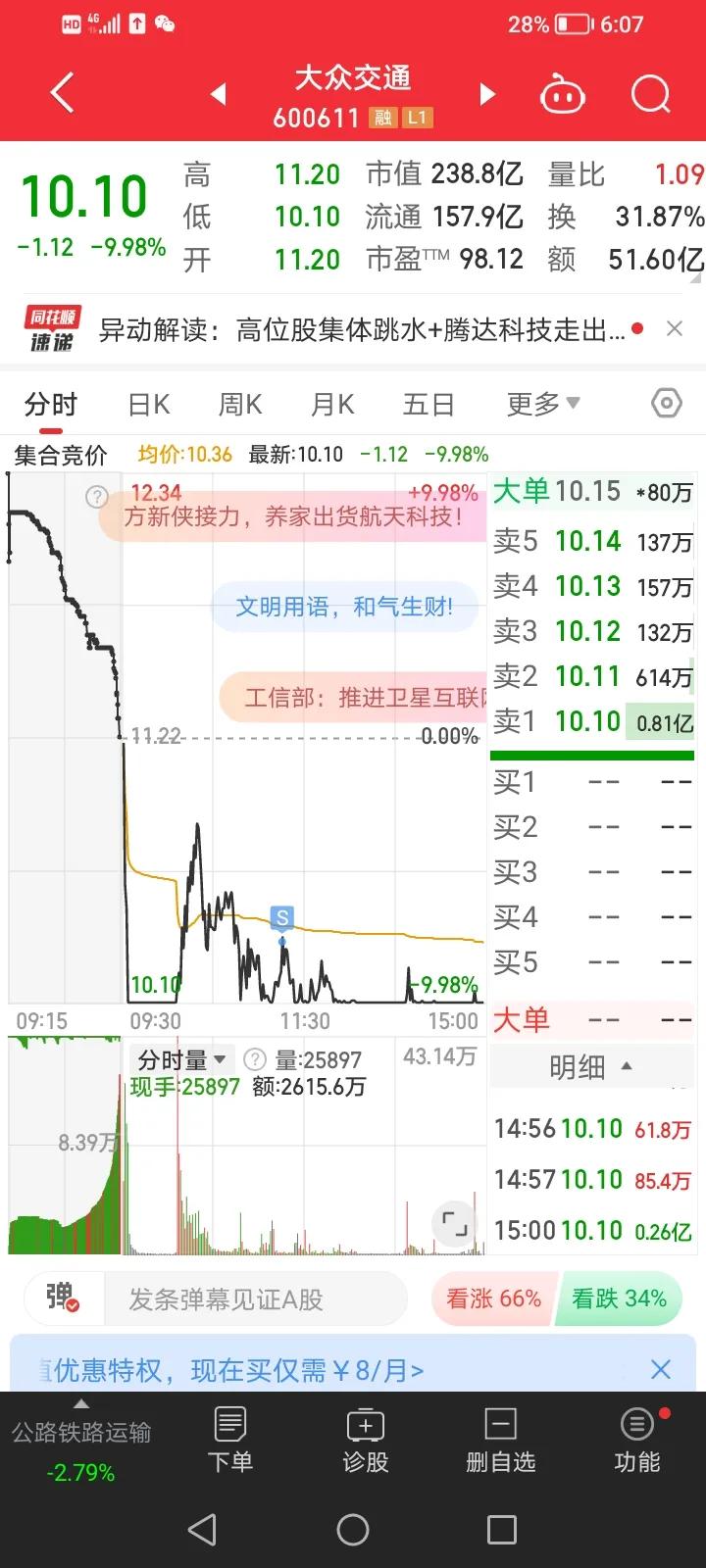The width and height of the screenshot is (706, 1568).
Task: Switch to the previous stock
Action: click(x=219, y=94)
